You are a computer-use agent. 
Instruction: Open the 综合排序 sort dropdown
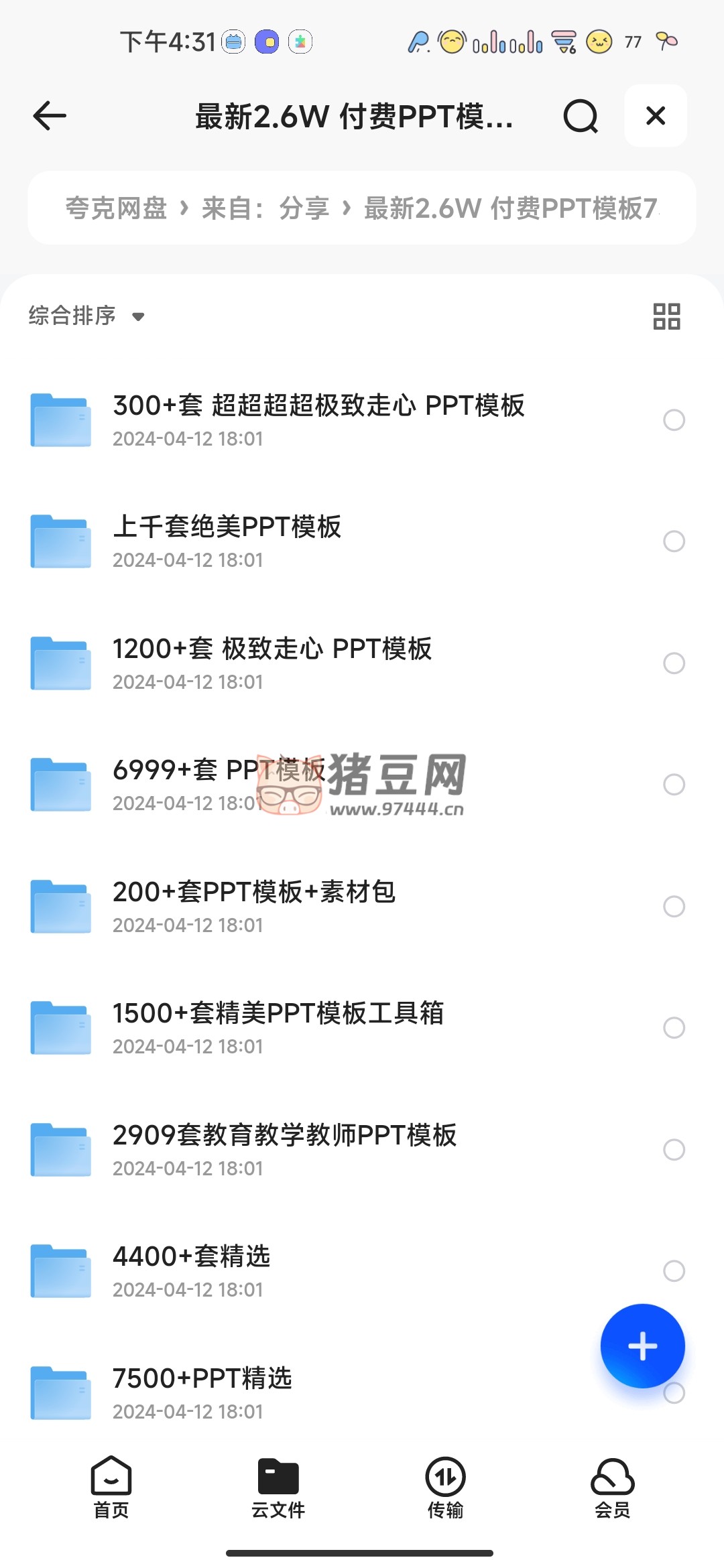click(x=86, y=316)
